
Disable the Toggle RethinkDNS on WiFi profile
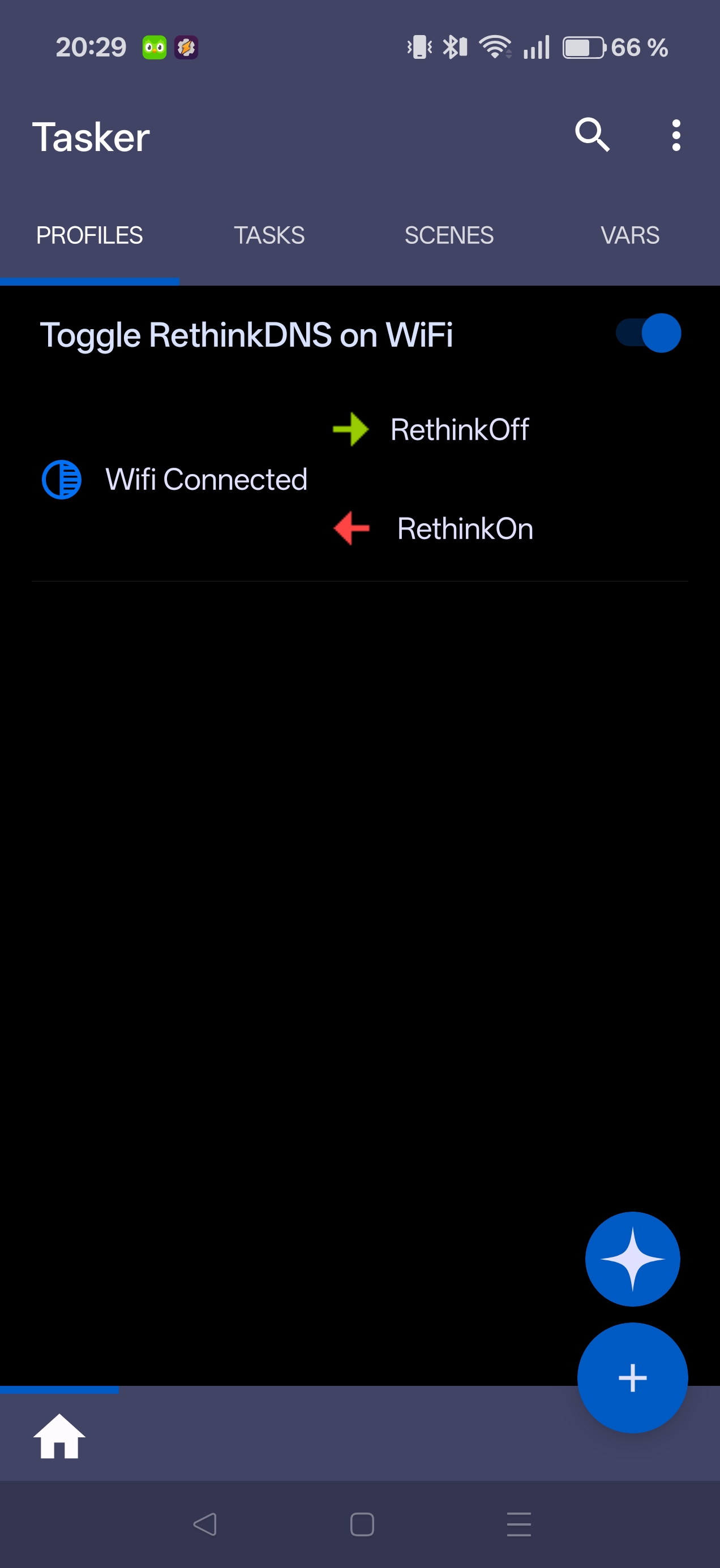648,333
